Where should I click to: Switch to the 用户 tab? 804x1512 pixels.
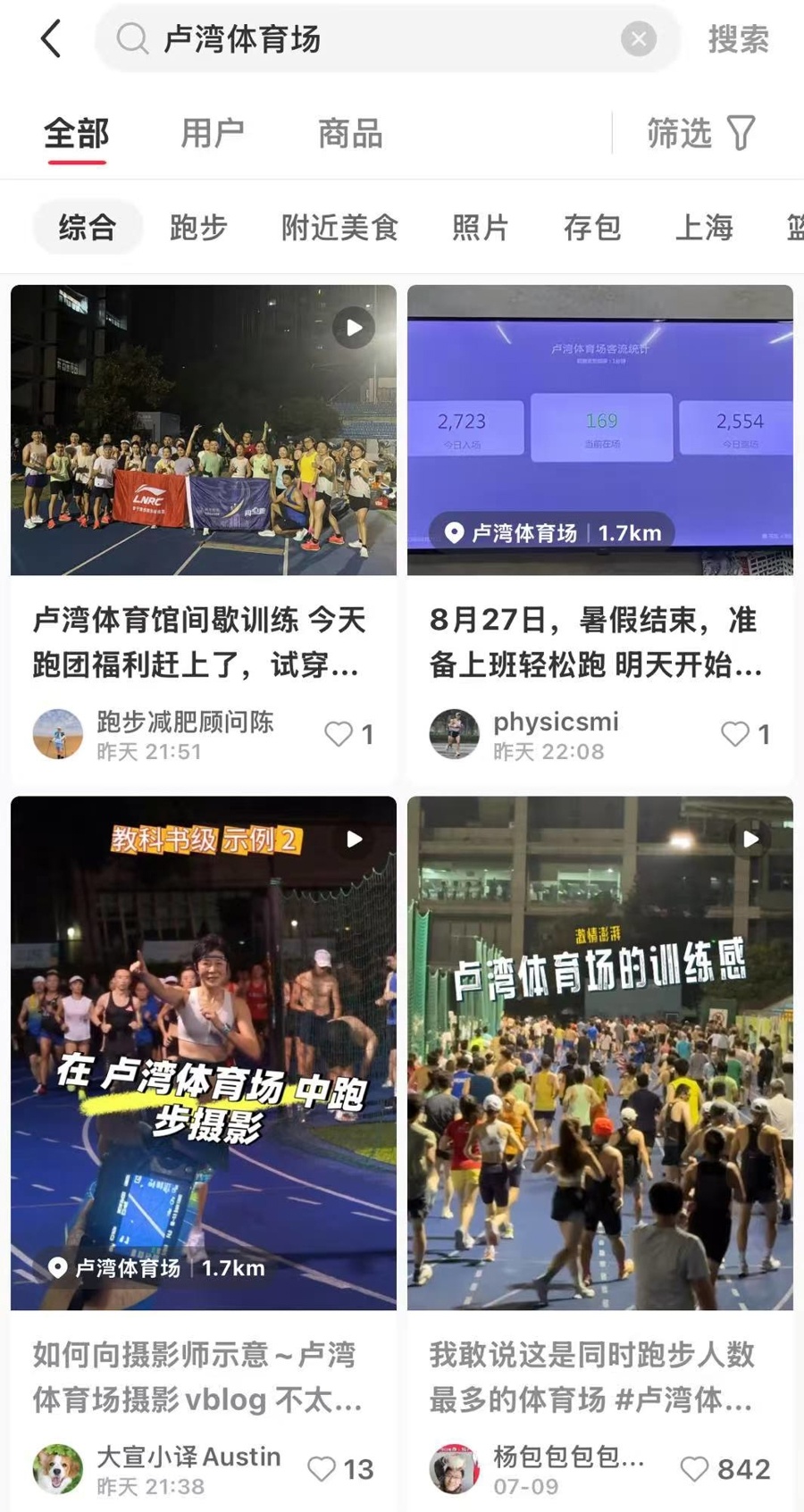pyautogui.click(x=214, y=133)
